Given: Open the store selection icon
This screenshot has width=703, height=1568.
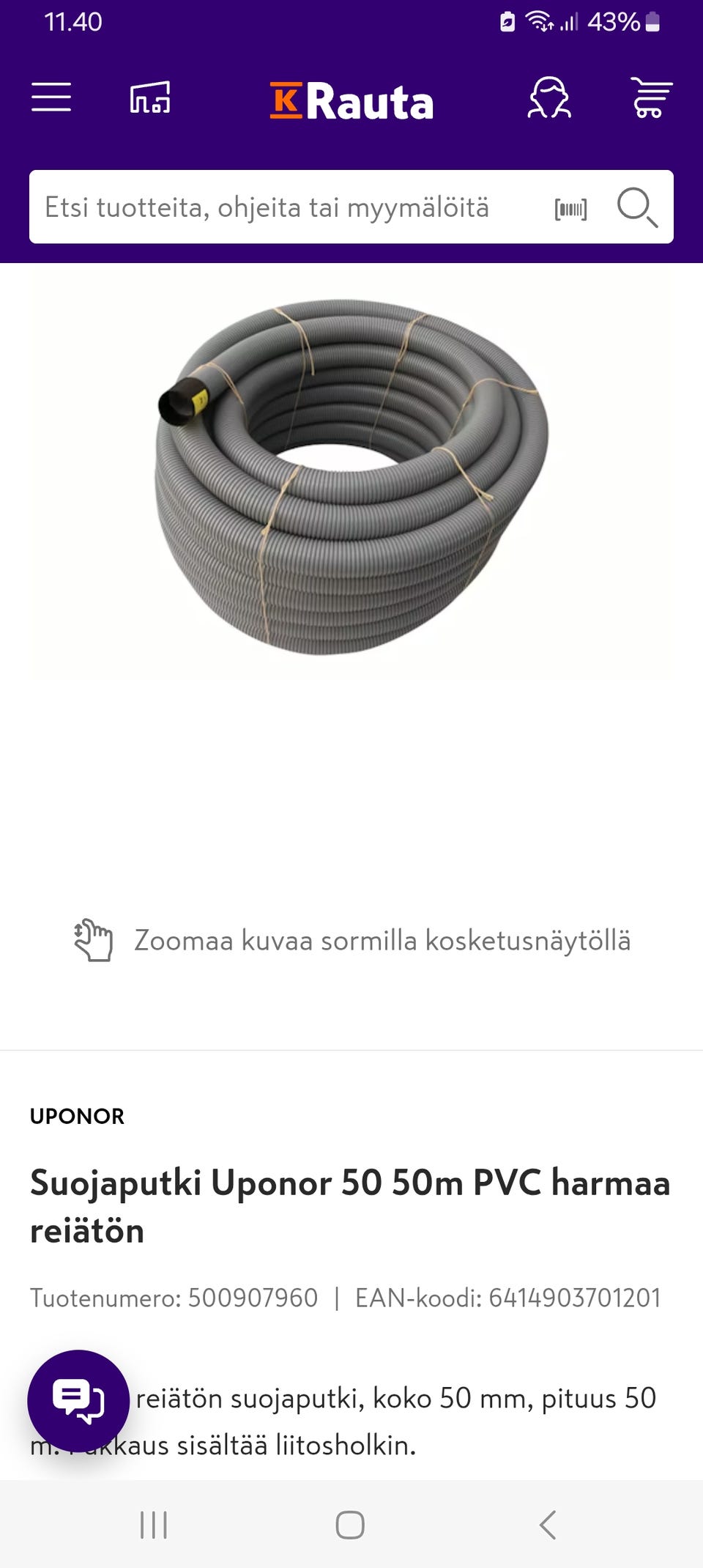Looking at the screenshot, I should [x=150, y=97].
